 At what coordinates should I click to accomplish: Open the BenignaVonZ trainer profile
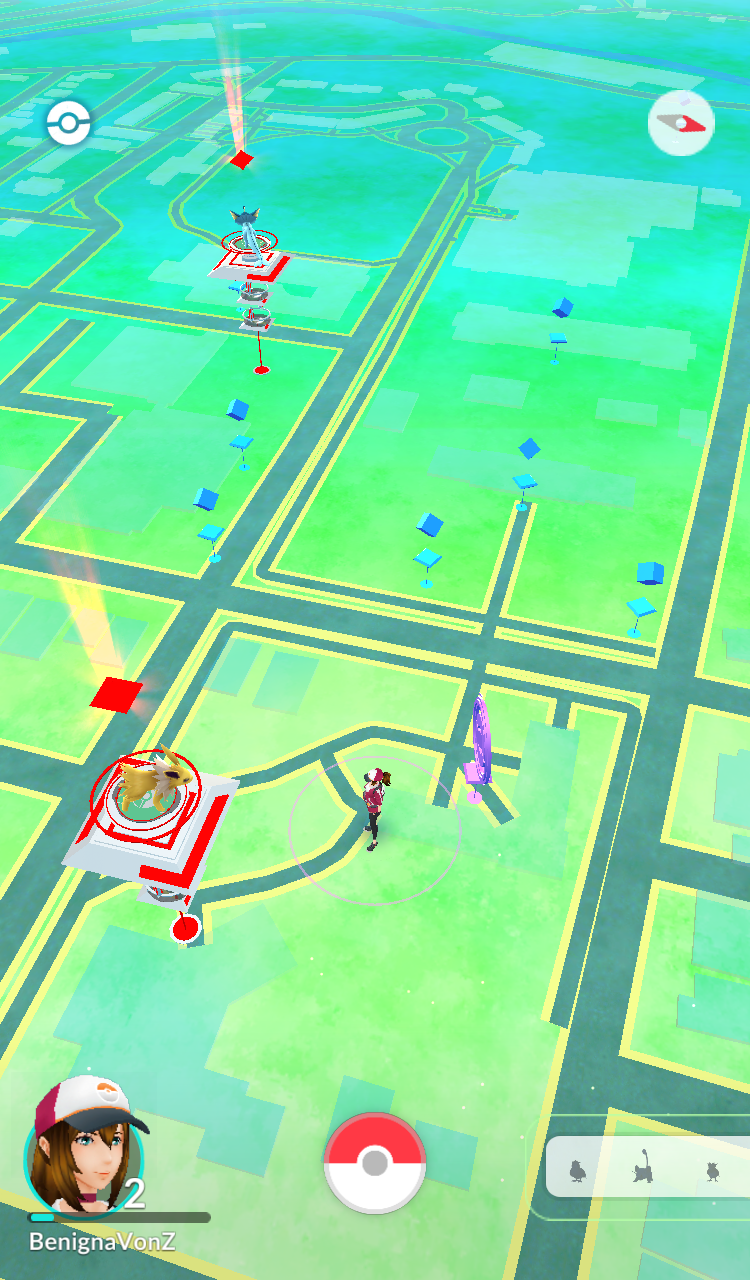(x=85, y=1145)
